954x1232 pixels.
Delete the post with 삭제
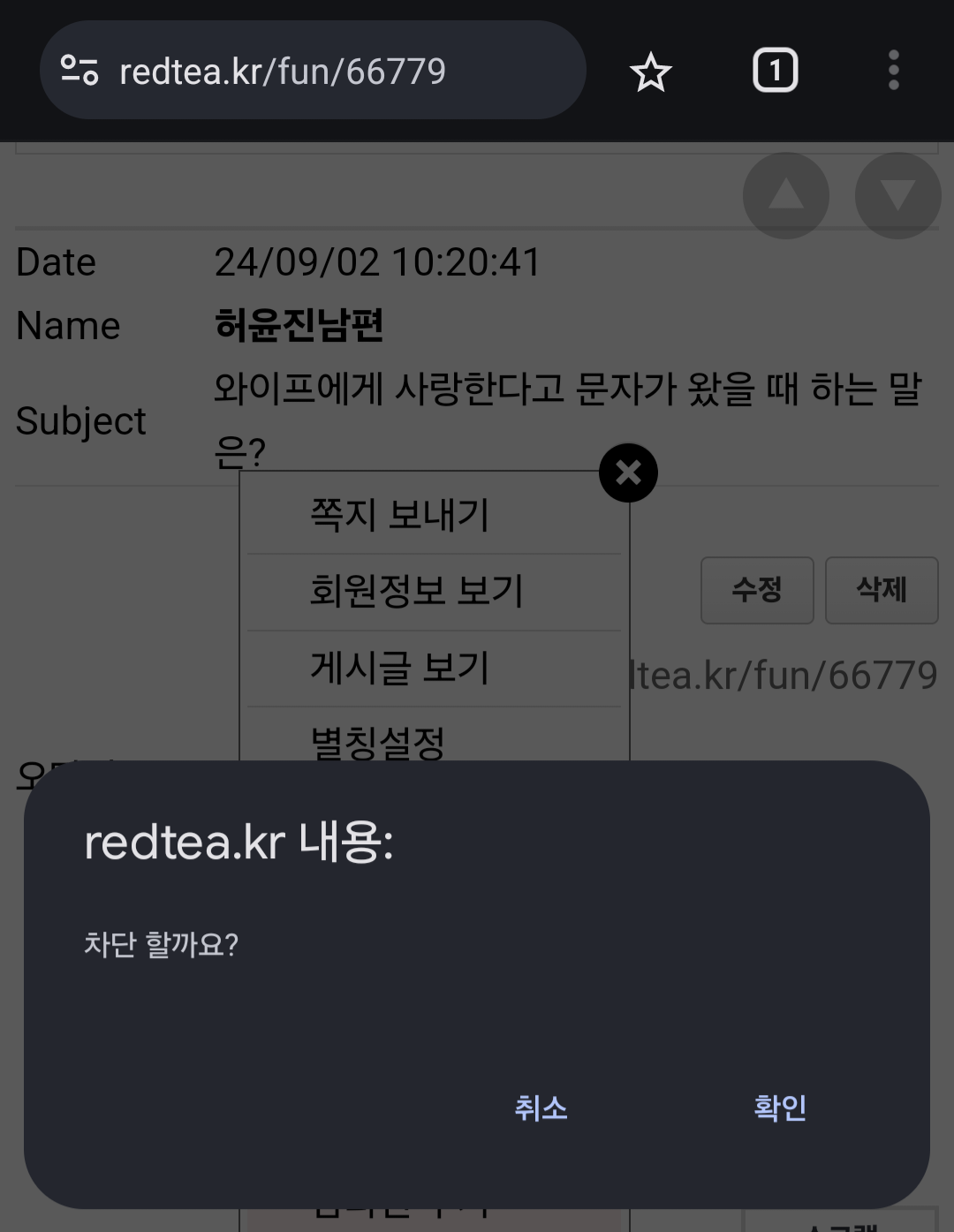tap(882, 590)
